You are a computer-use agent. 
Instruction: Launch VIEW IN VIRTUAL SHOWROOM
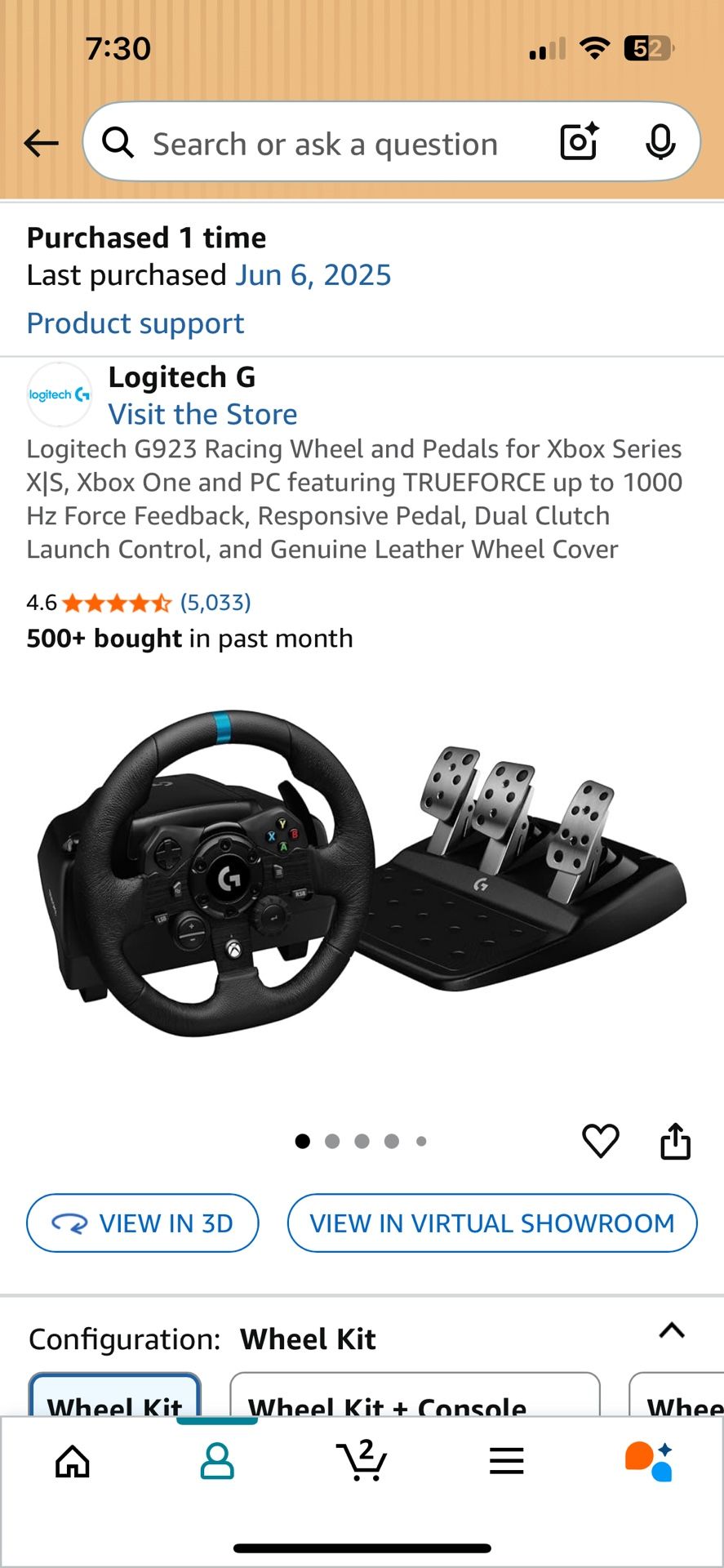point(492,1223)
